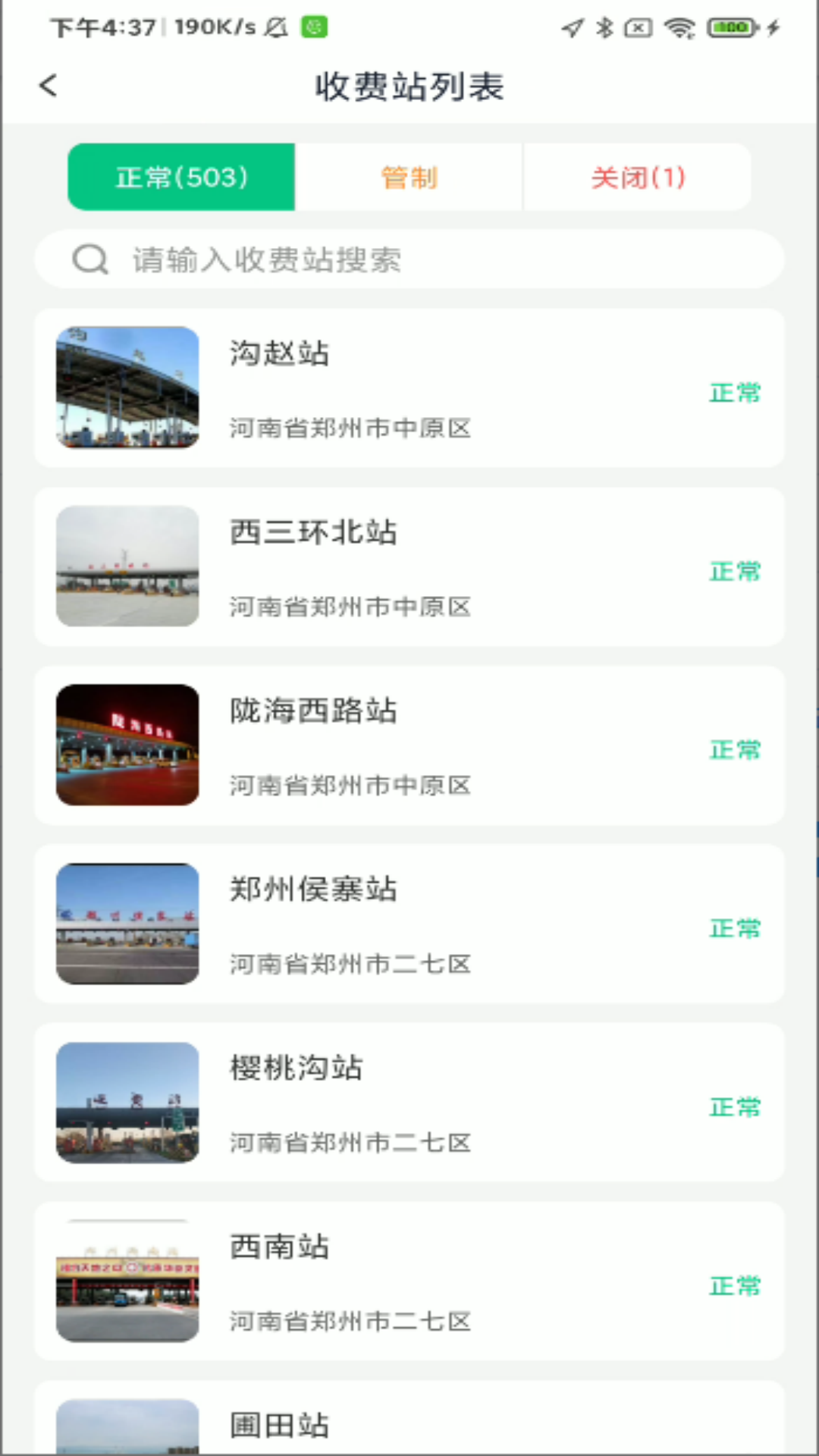Click the 陇海西路站 night photo thumbnail
The width and height of the screenshot is (819, 1456).
tap(127, 745)
